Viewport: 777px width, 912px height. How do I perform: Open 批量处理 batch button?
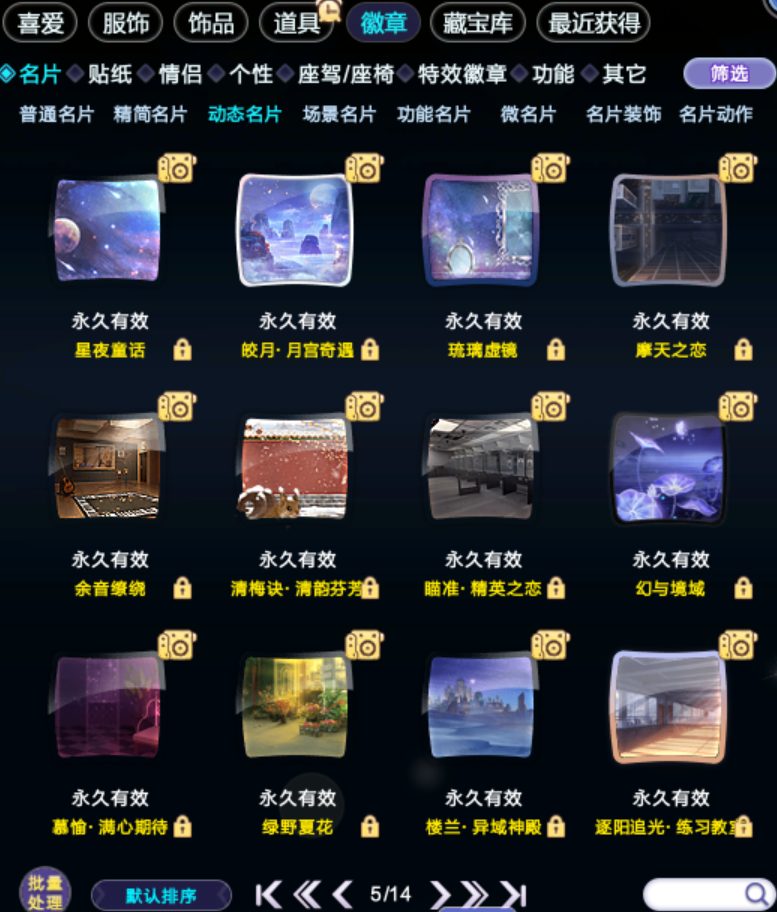click(45, 892)
